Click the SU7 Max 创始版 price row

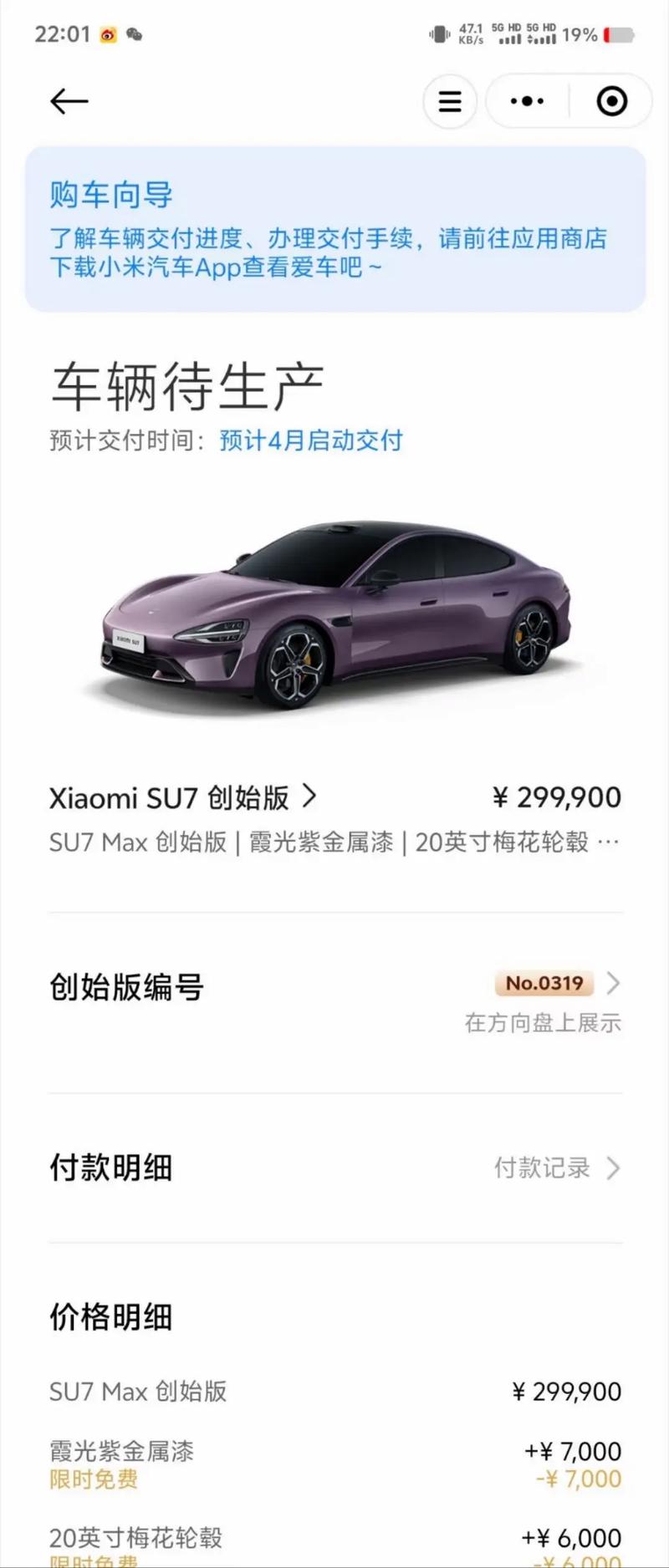334,1391
